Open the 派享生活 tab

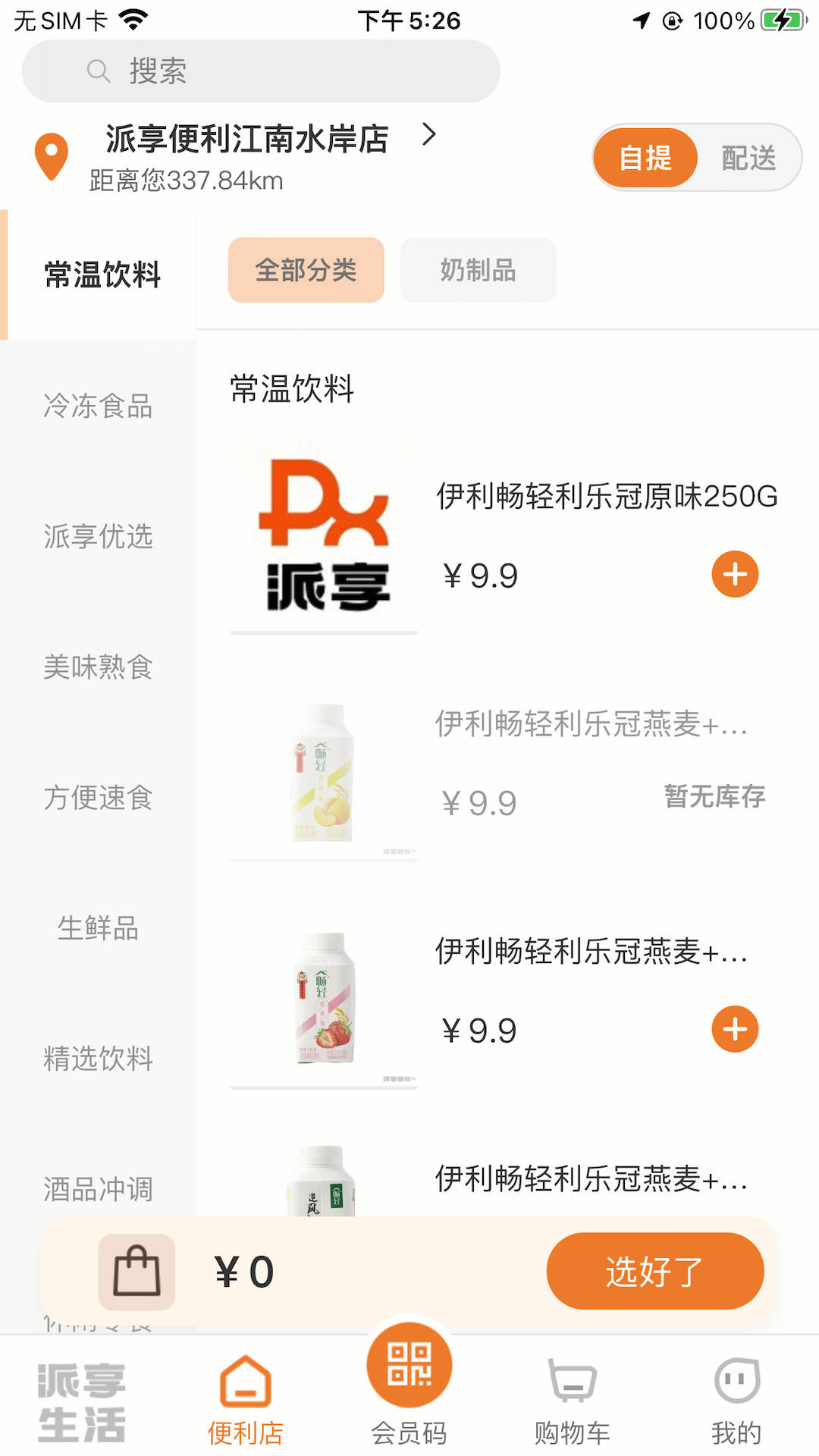pyautogui.click(x=82, y=1401)
